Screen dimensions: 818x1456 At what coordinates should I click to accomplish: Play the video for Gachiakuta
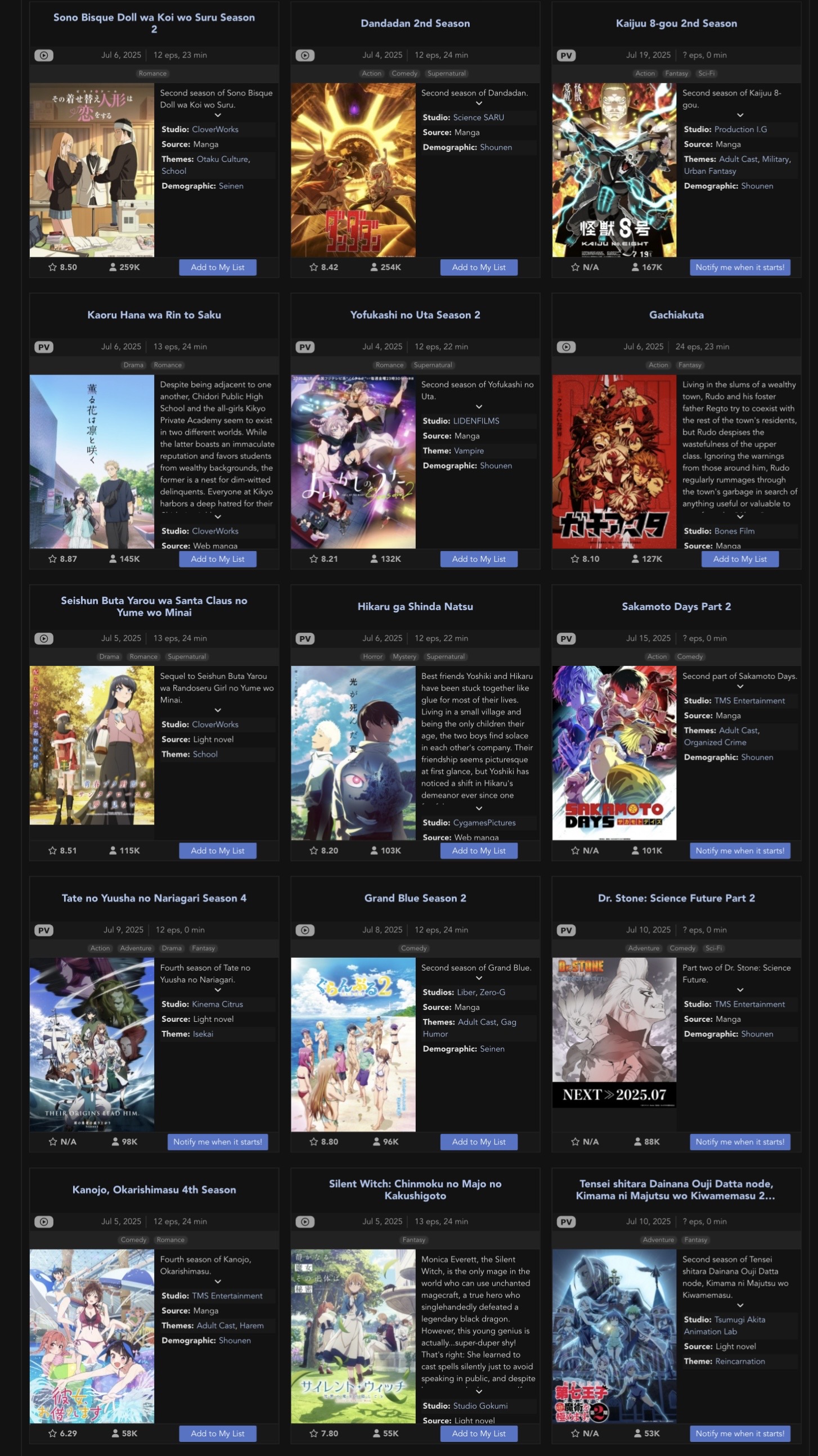pyautogui.click(x=566, y=347)
